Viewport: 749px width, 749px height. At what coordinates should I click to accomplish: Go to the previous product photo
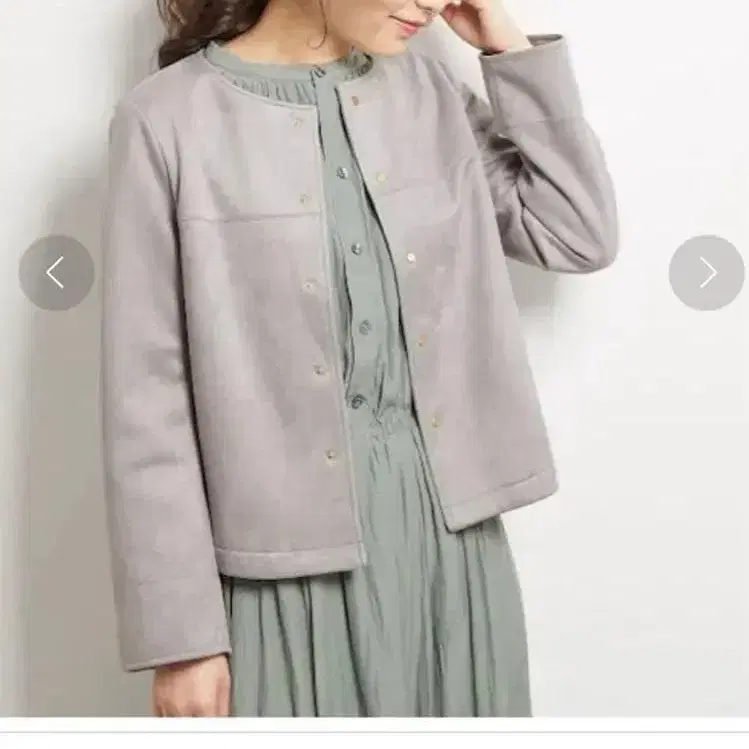click(56, 273)
